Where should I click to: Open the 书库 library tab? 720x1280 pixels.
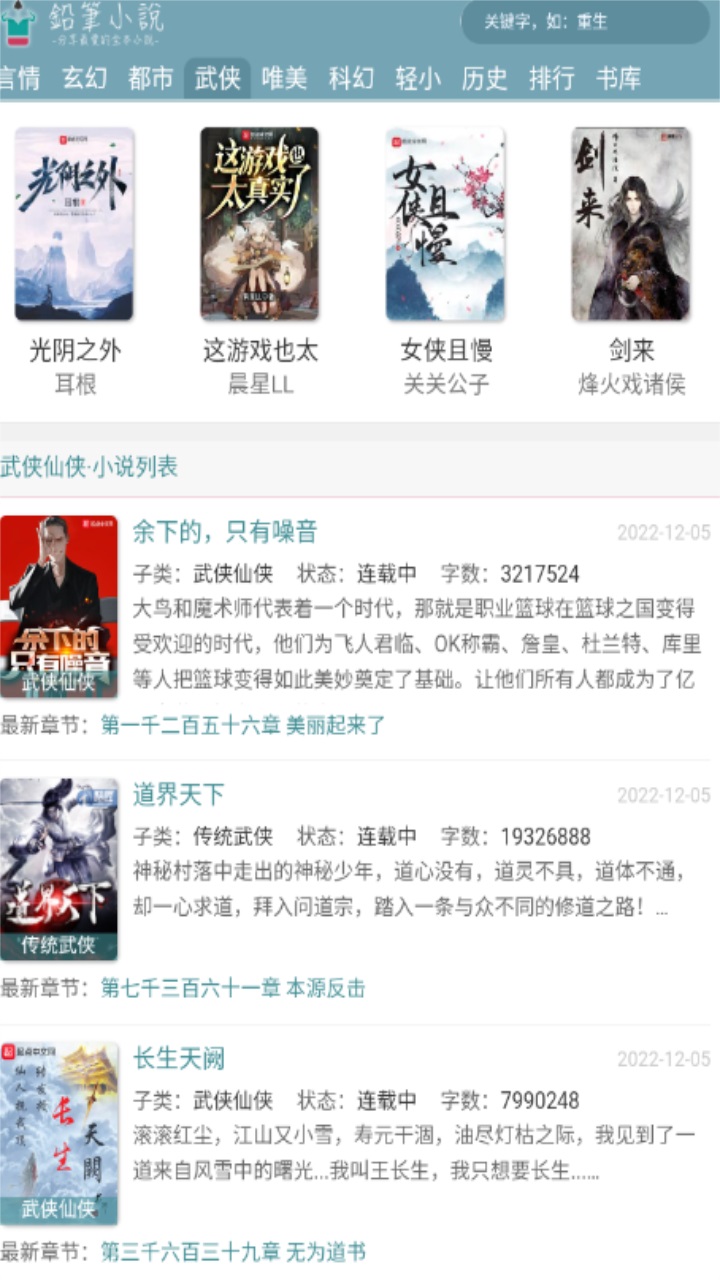[618, 78]
